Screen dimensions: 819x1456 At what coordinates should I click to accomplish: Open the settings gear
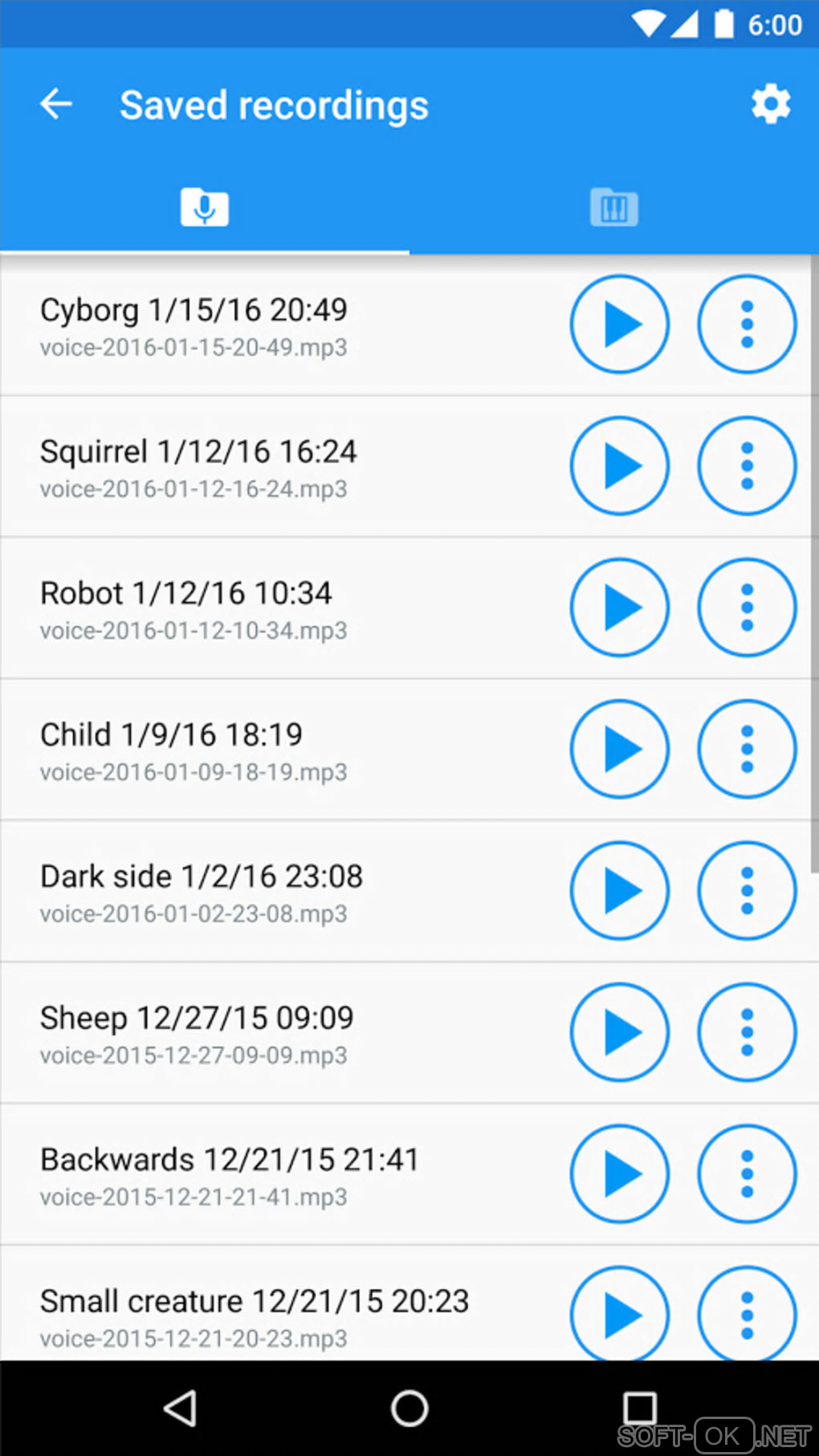(770, 104)
